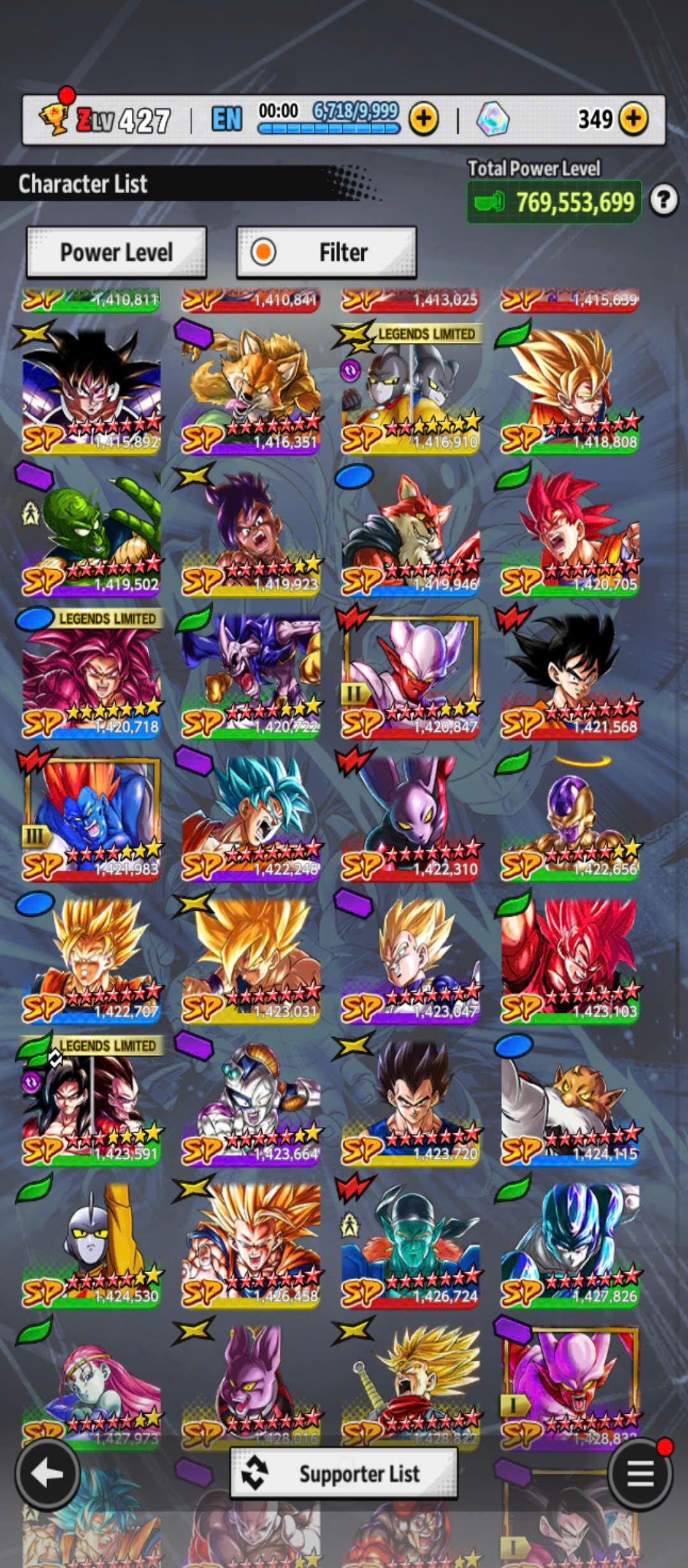Open the character card with power 1,427,826
688x1568 pixels.
pos(570,1243)
